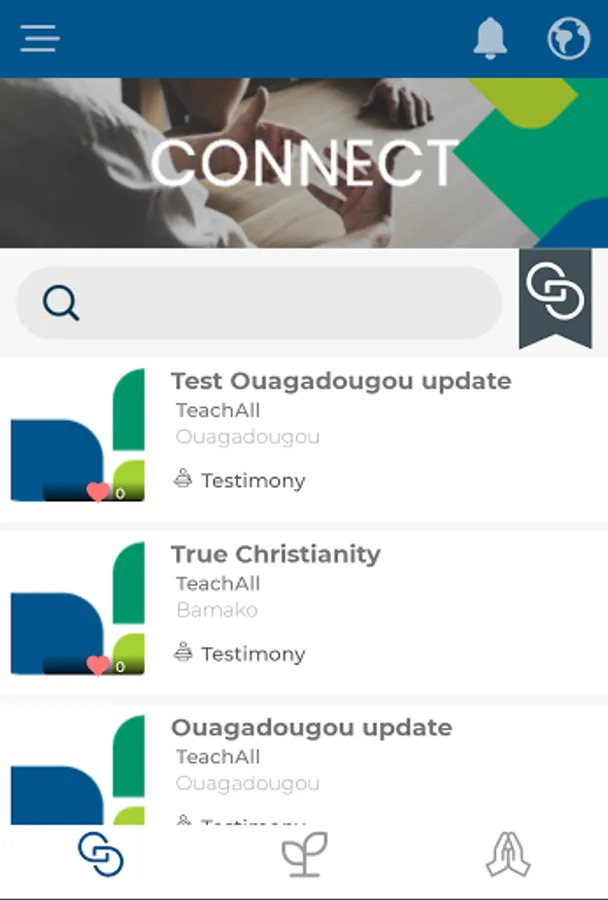
Task: Tap the search field
Action: point(259,302)
